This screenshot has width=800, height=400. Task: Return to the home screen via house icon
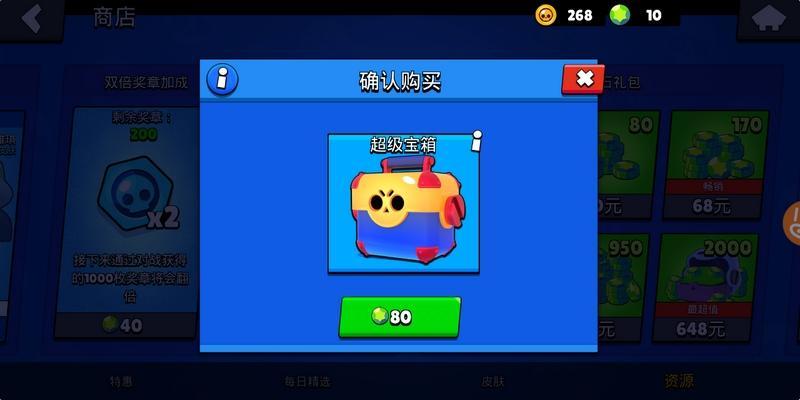[x=768, y=18]
